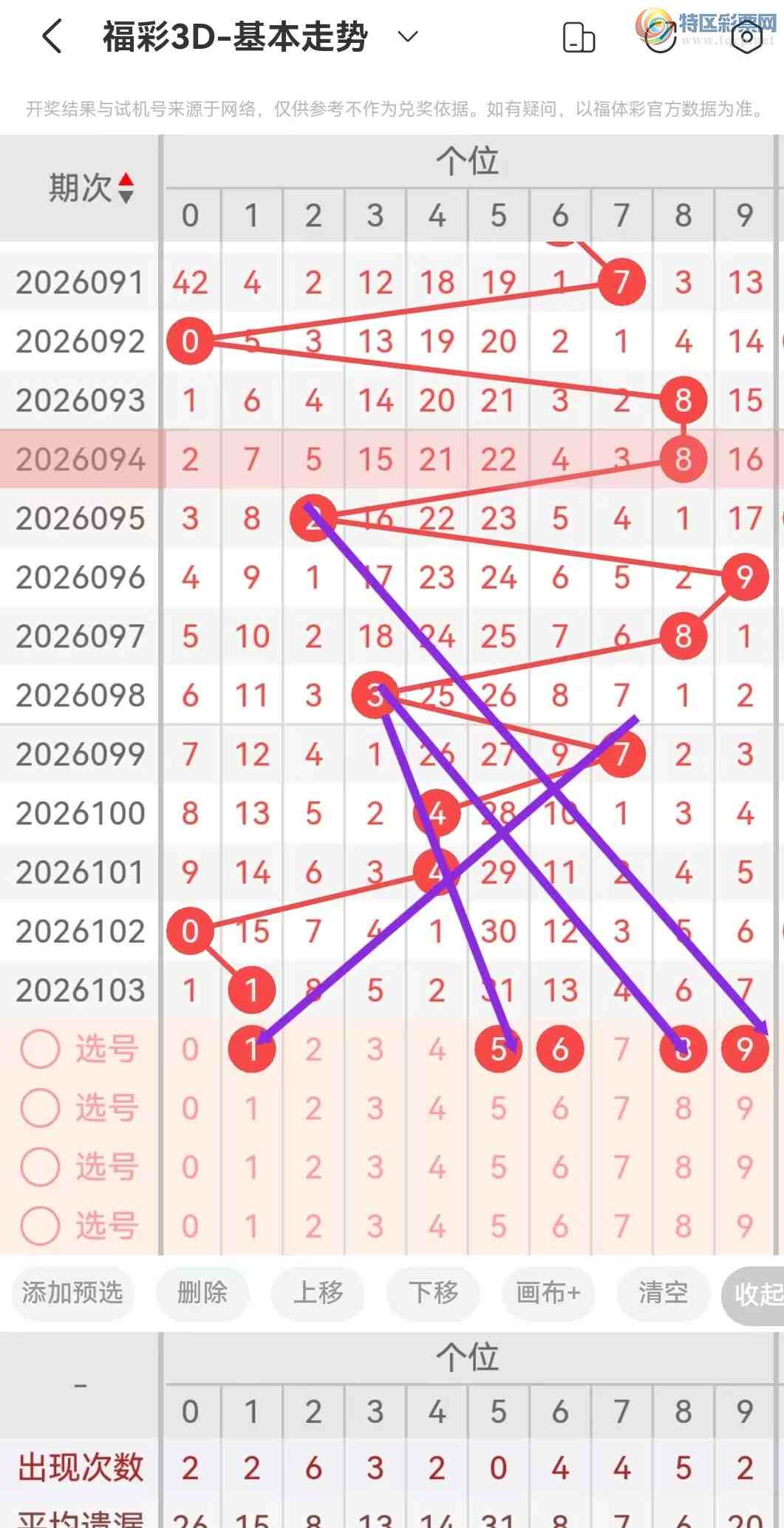
Task: Tap the circular refresh icon in top bar
Action: [660, 35]
